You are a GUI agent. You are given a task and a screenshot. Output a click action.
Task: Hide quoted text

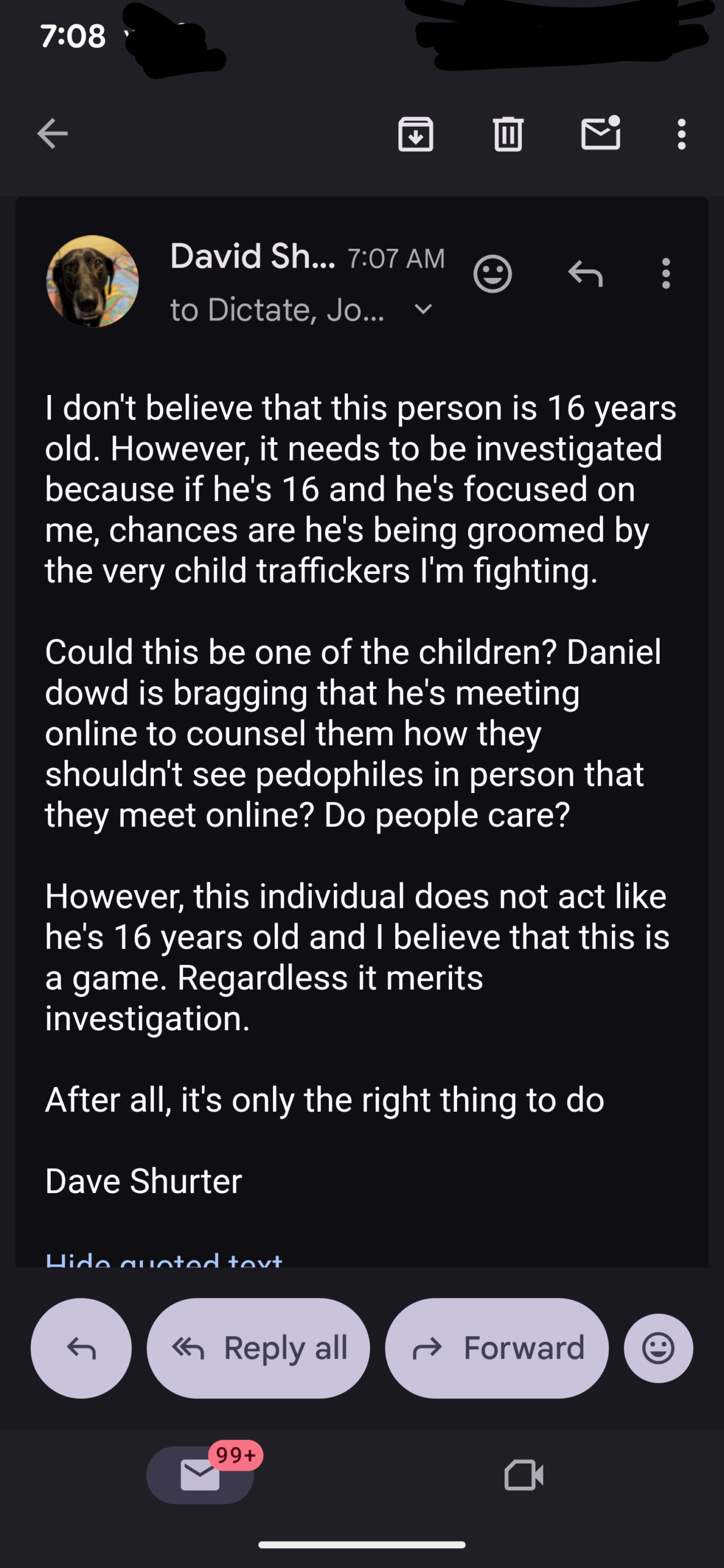(164, 1259)
